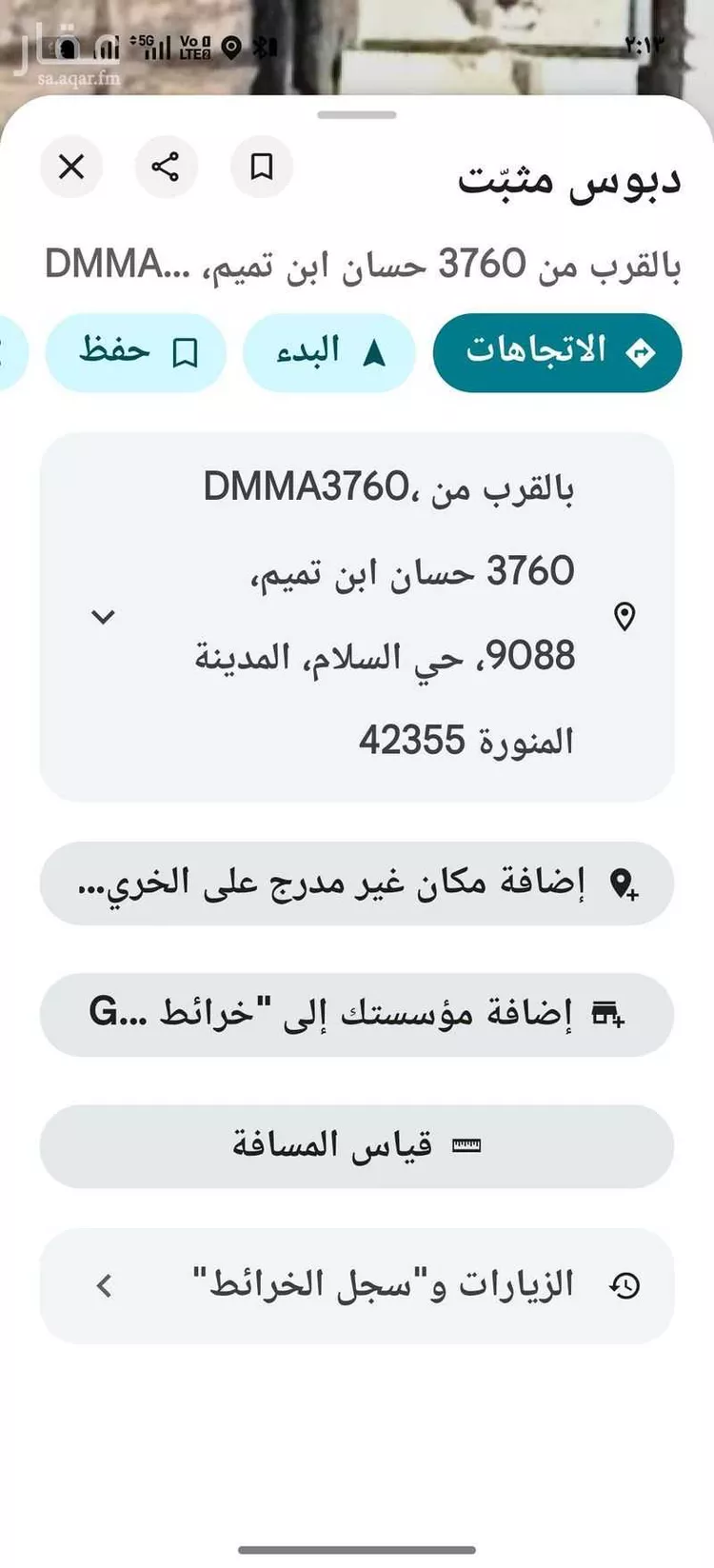
Task: Tap the save label icon on حفظ chip
Action: (187, 351)
